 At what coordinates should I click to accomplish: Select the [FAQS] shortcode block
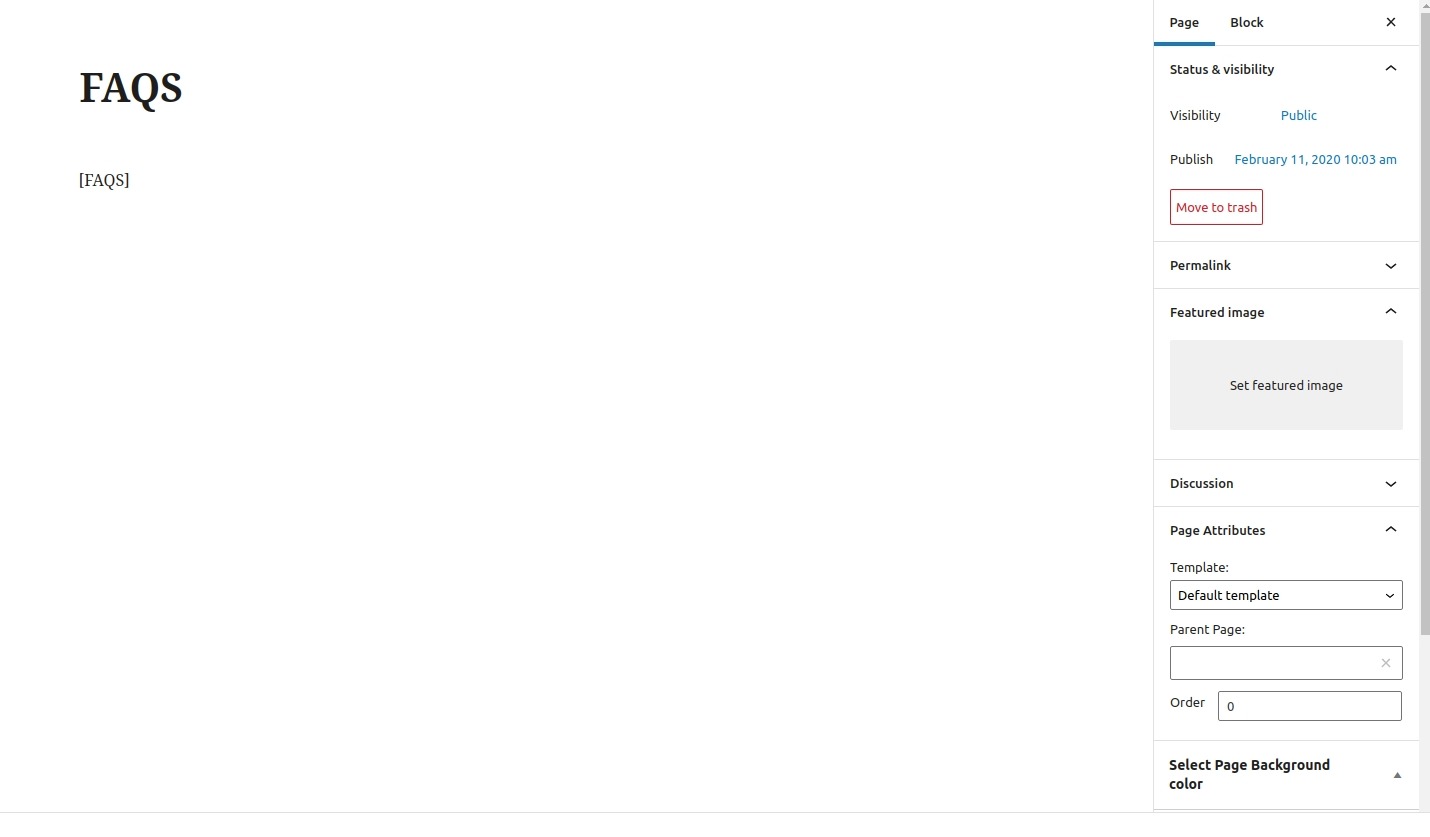point(104,180)
